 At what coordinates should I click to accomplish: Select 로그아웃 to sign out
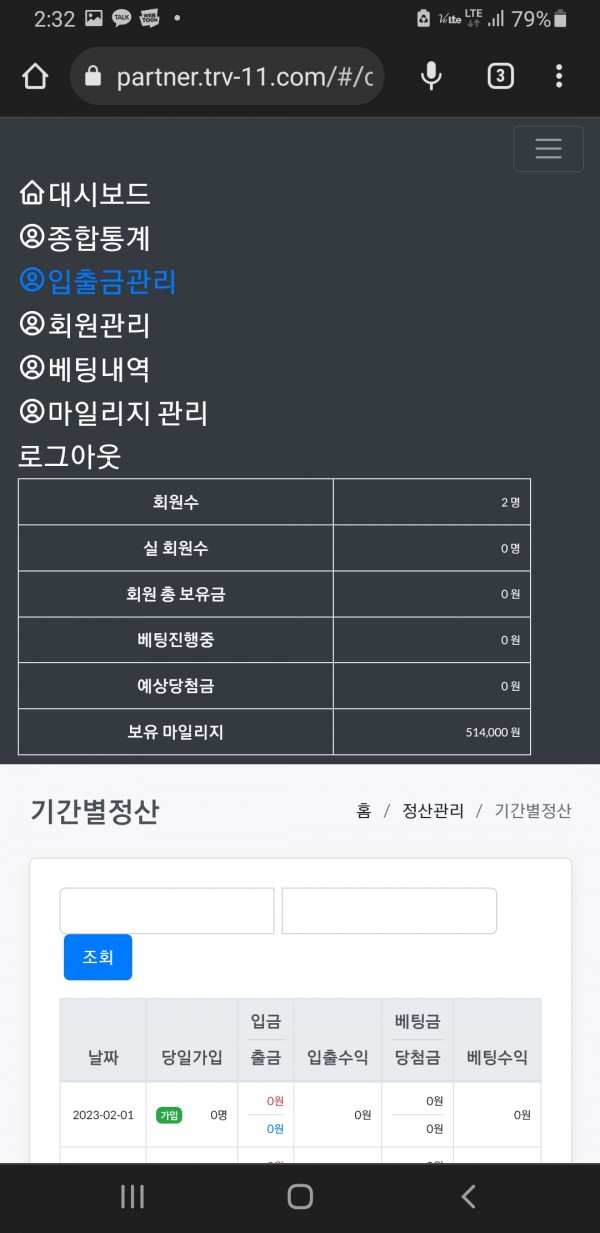(70, 456)
